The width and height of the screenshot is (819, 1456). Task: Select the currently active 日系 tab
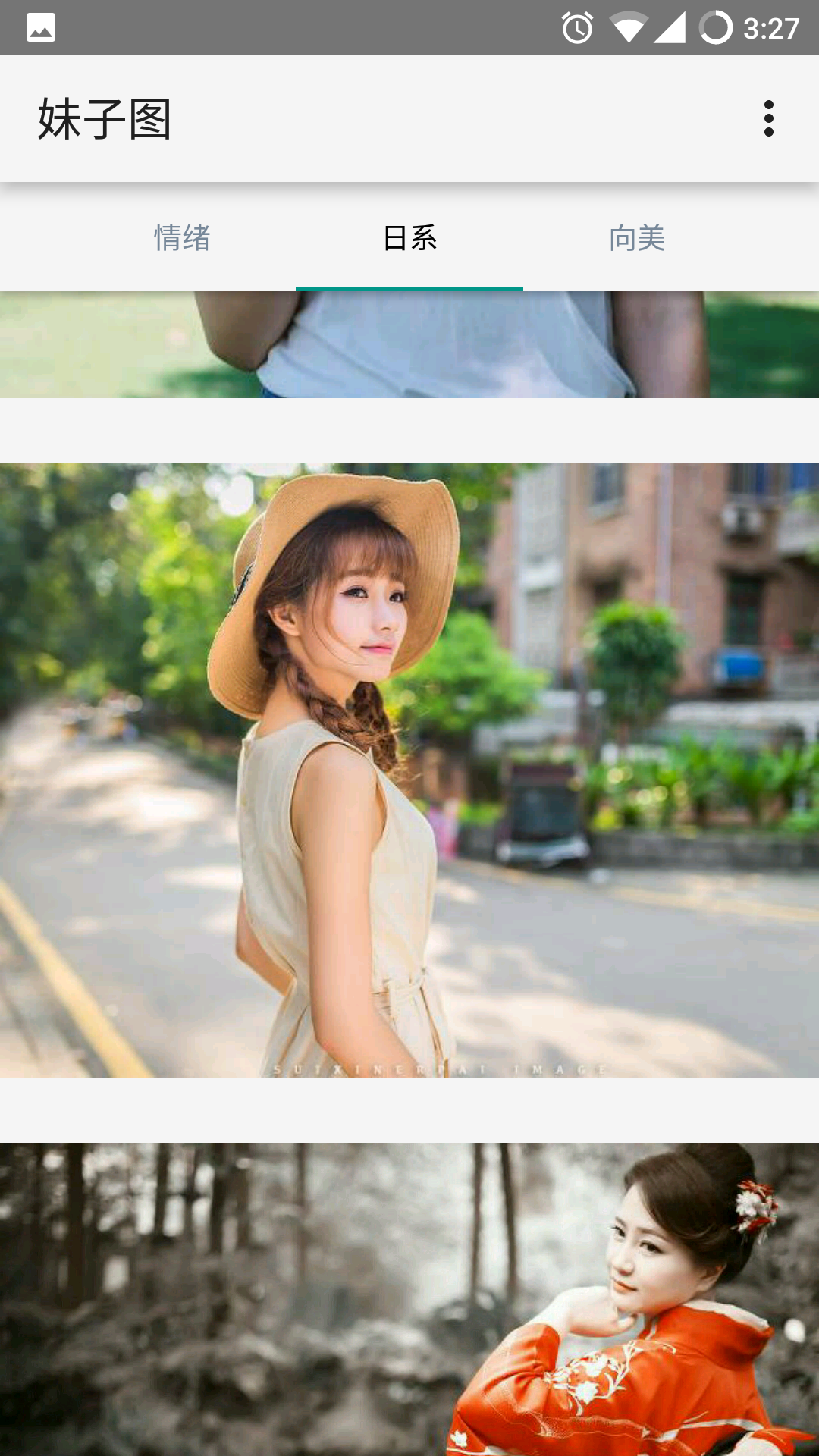(409, 239)
